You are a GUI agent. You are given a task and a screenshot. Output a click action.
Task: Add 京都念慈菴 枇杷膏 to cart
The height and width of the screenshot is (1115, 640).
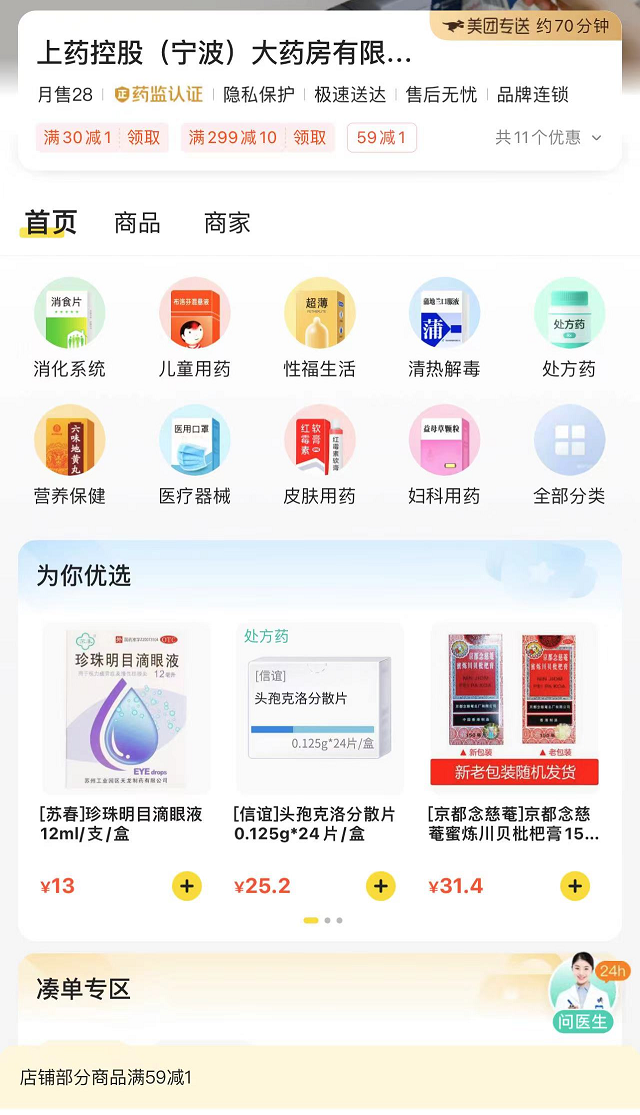coord(575,886)
